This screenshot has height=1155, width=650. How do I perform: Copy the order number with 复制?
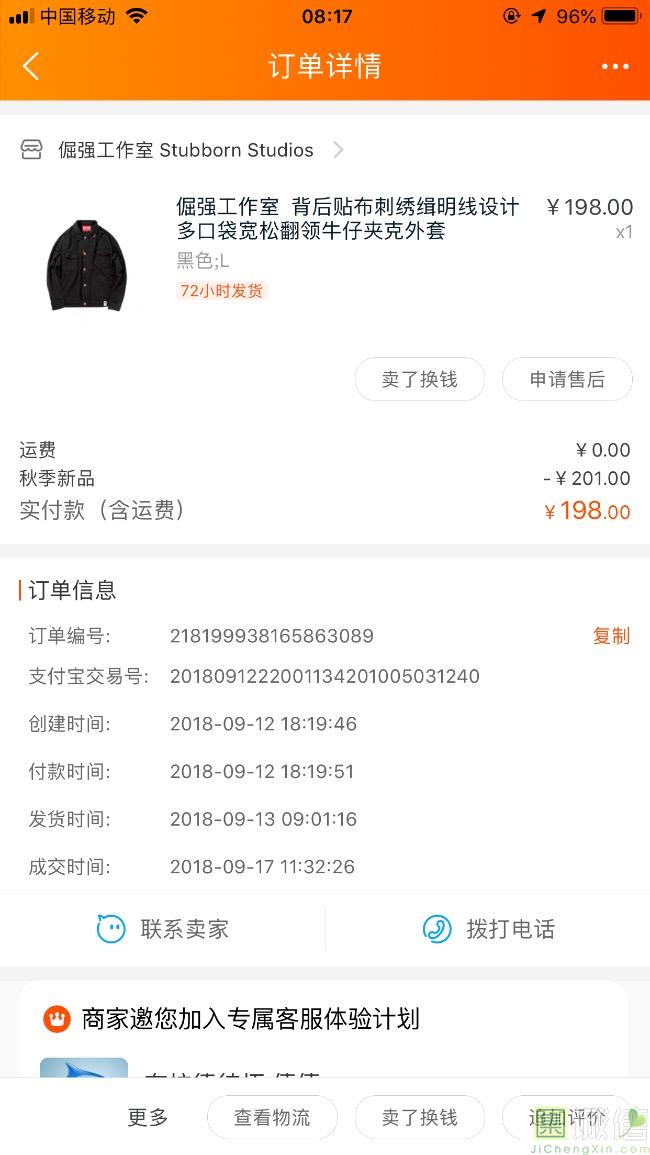tap(611, 636)
